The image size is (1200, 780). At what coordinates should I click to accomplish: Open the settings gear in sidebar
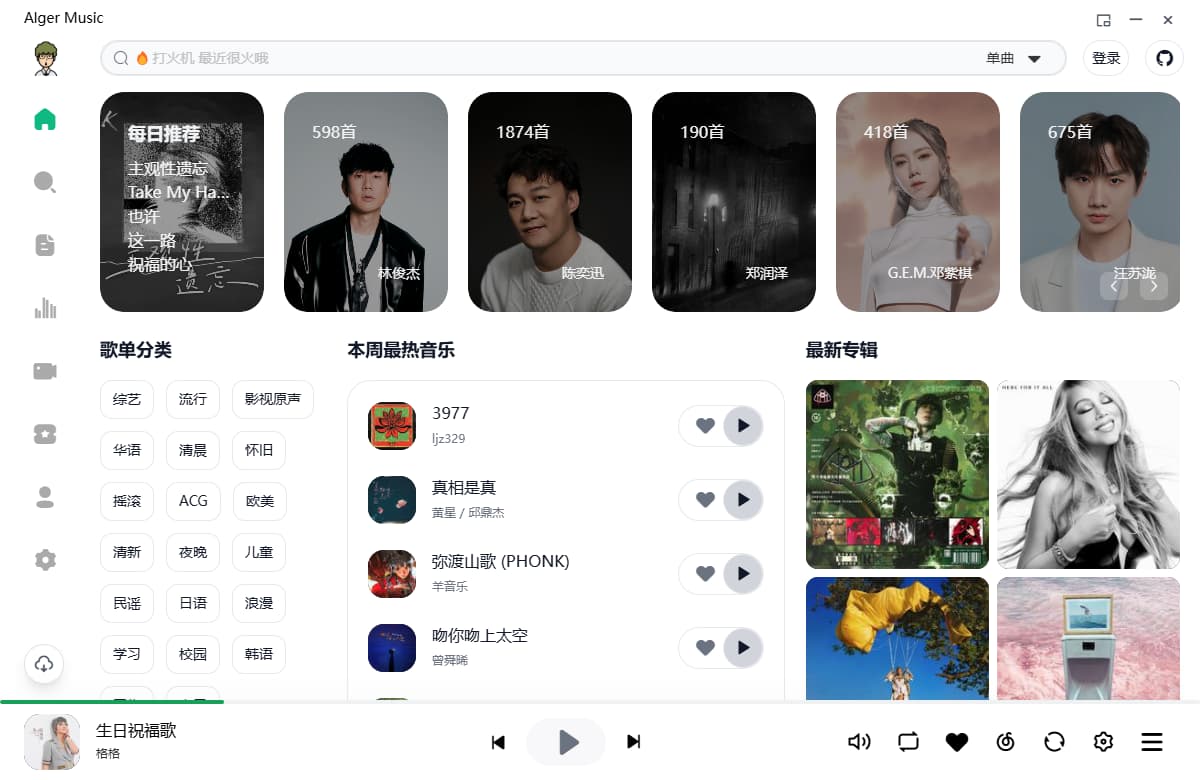45,560
